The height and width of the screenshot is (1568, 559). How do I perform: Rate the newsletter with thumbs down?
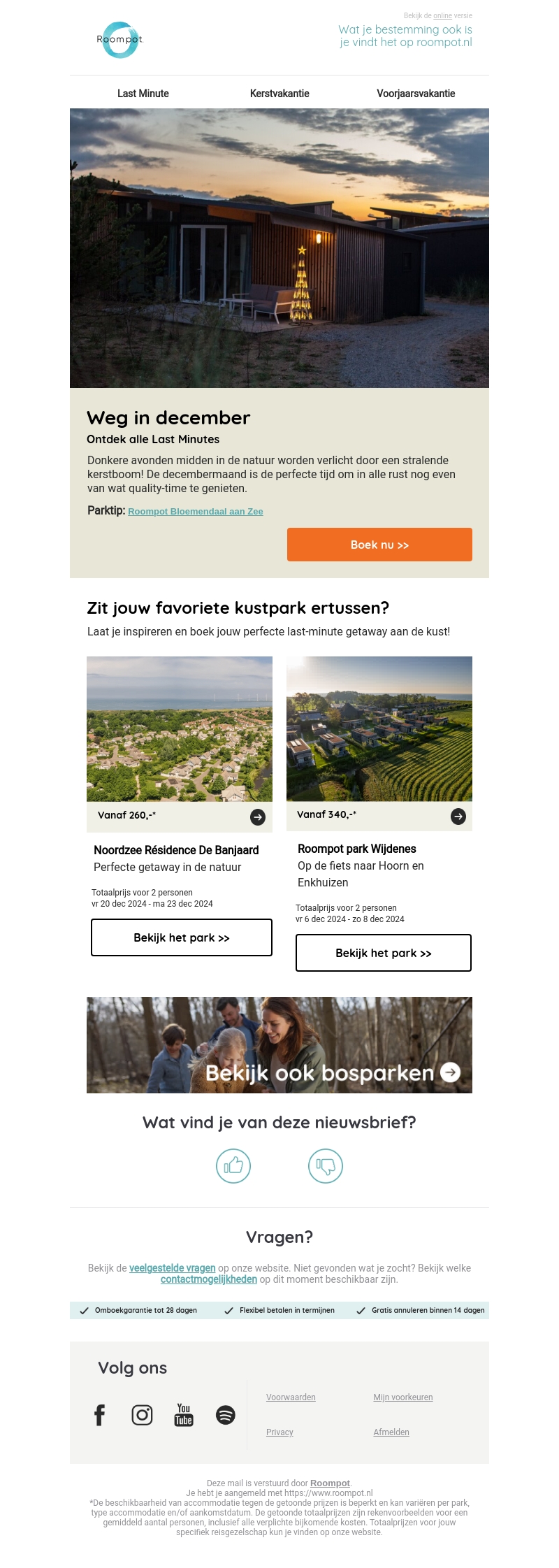(326, 1166)
